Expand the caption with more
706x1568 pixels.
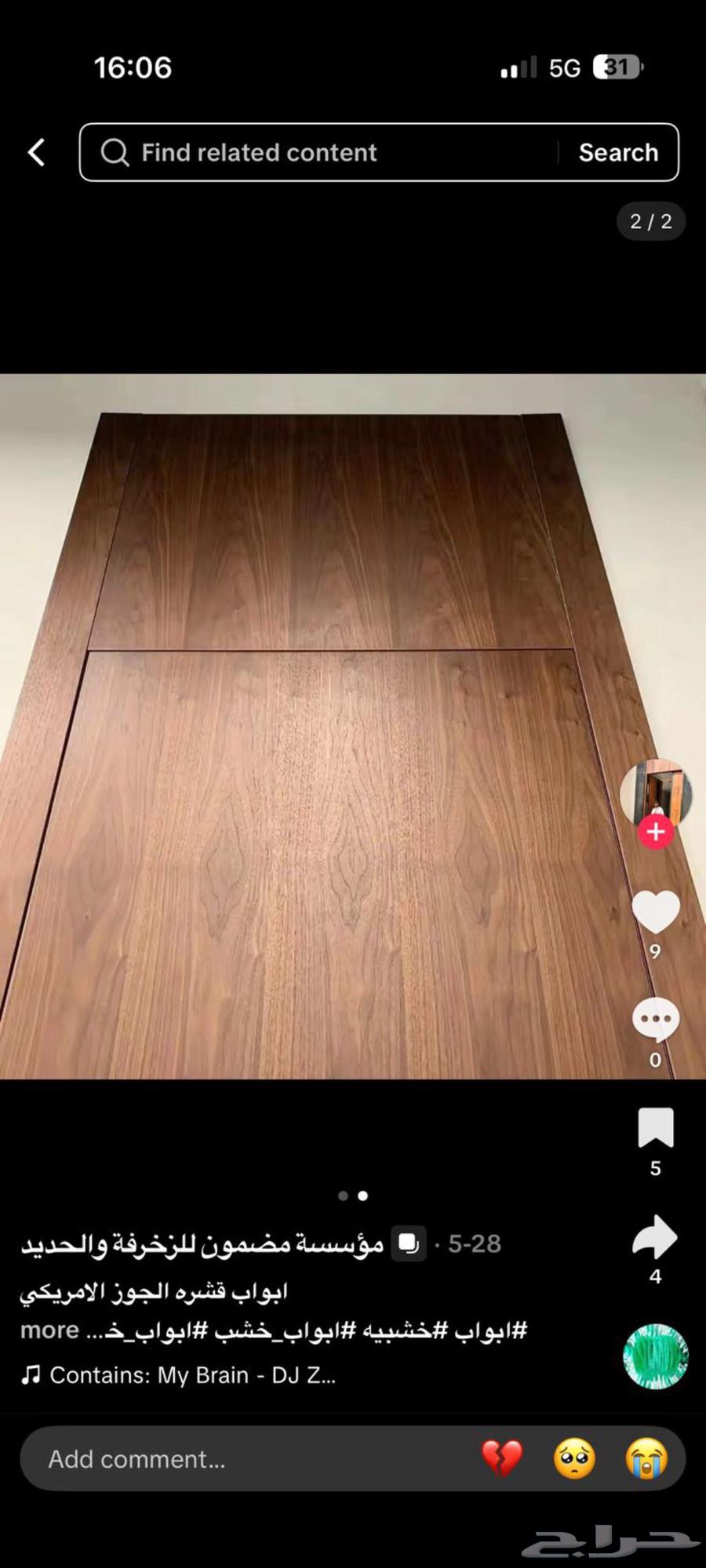[x=49, y=1330]
